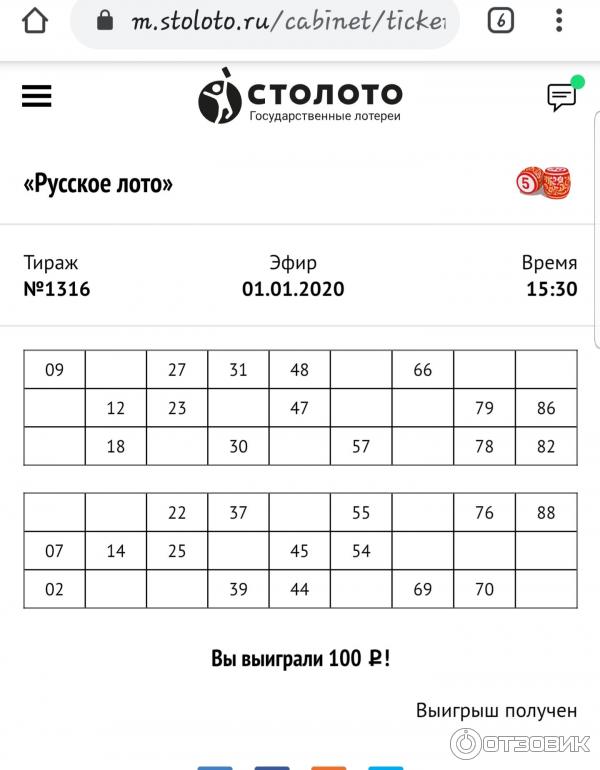Open the browser overflow menu
Image resolution: width=600 pixels, height=770 pixels.
pyautogui.click(x=560, y=20)
